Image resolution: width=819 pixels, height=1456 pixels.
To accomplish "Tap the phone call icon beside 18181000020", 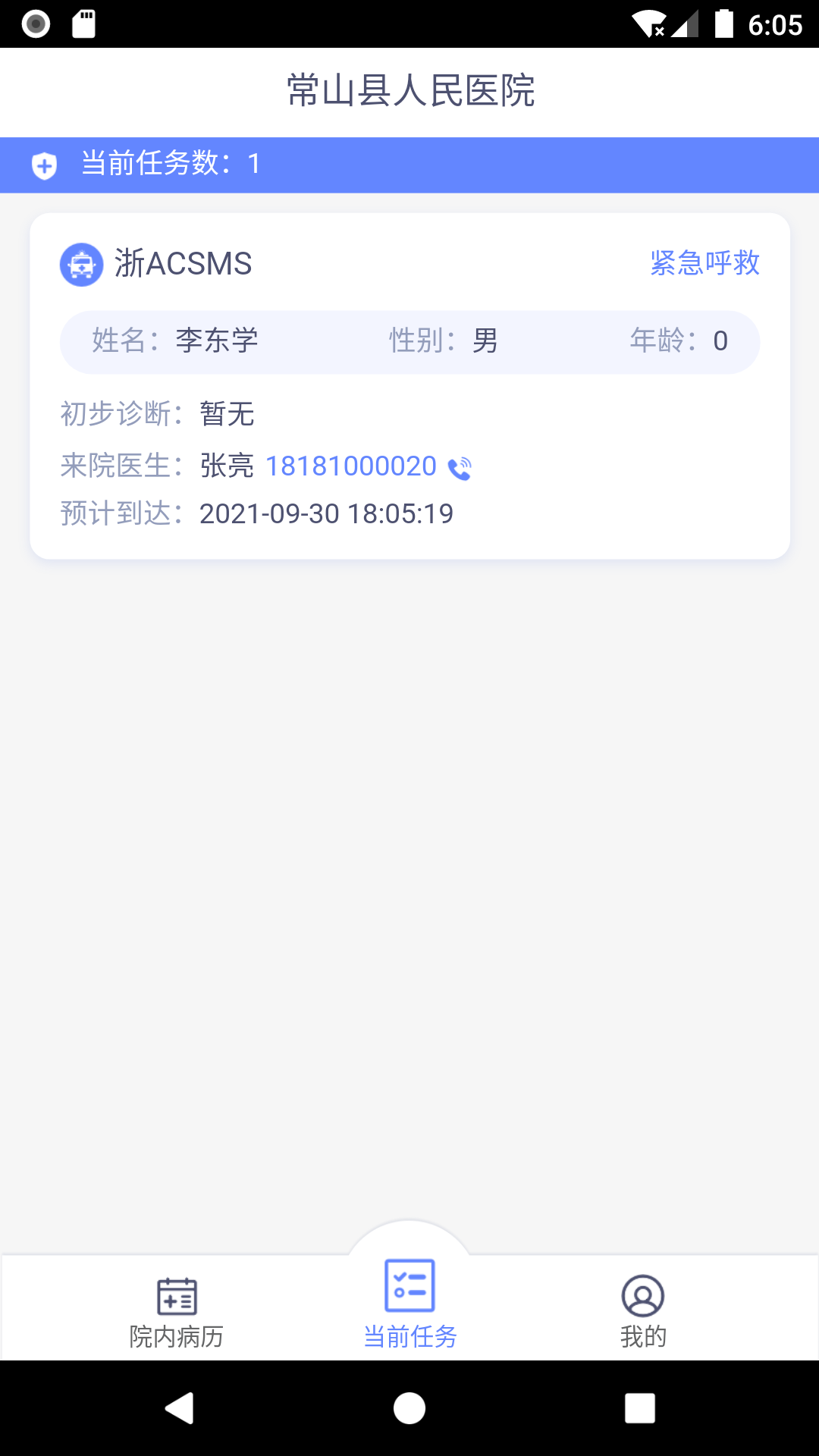I will click(460, 469).
